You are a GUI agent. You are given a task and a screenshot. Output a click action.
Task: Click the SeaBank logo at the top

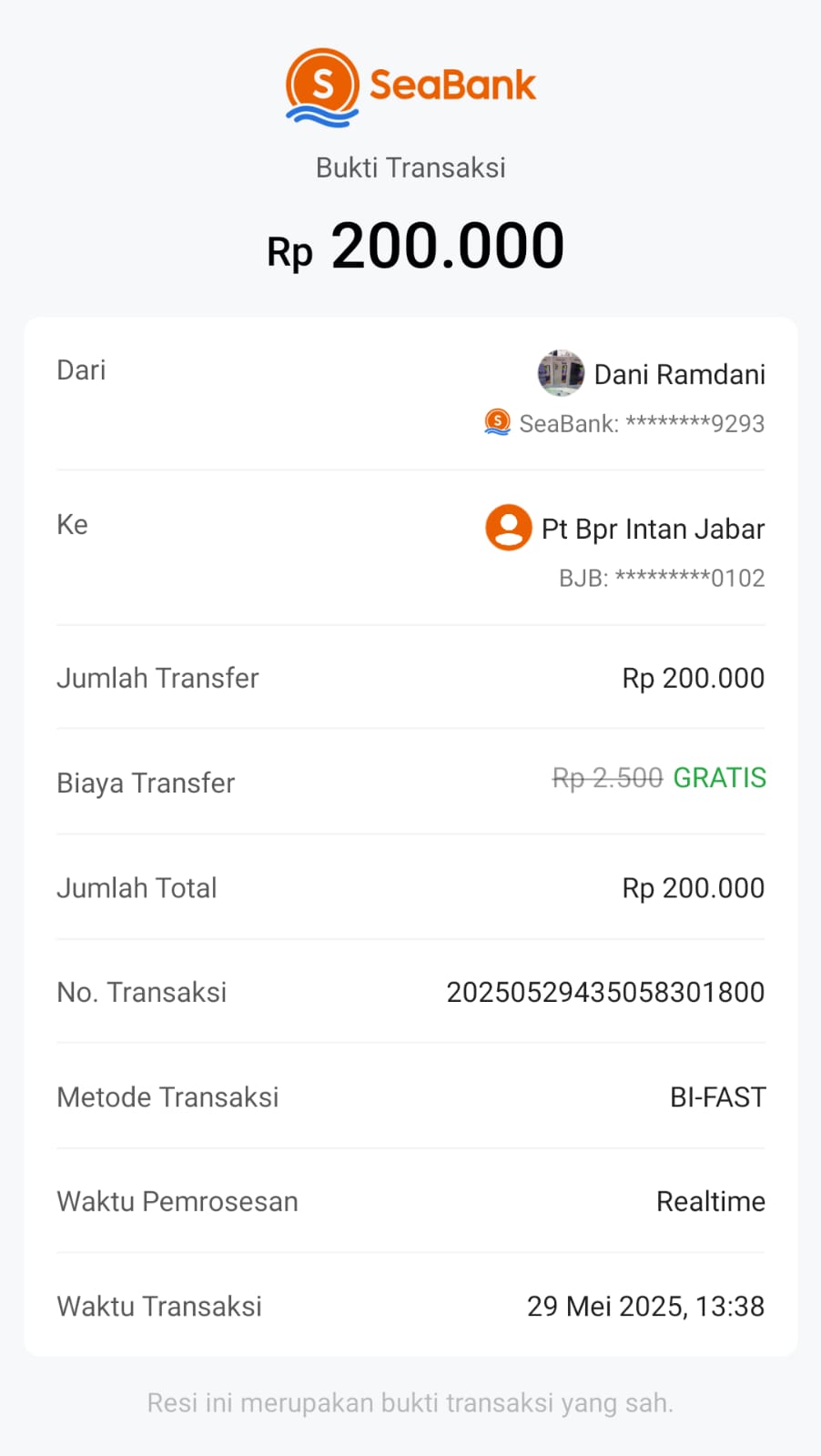pyautogui.click(x=410, y=85)
